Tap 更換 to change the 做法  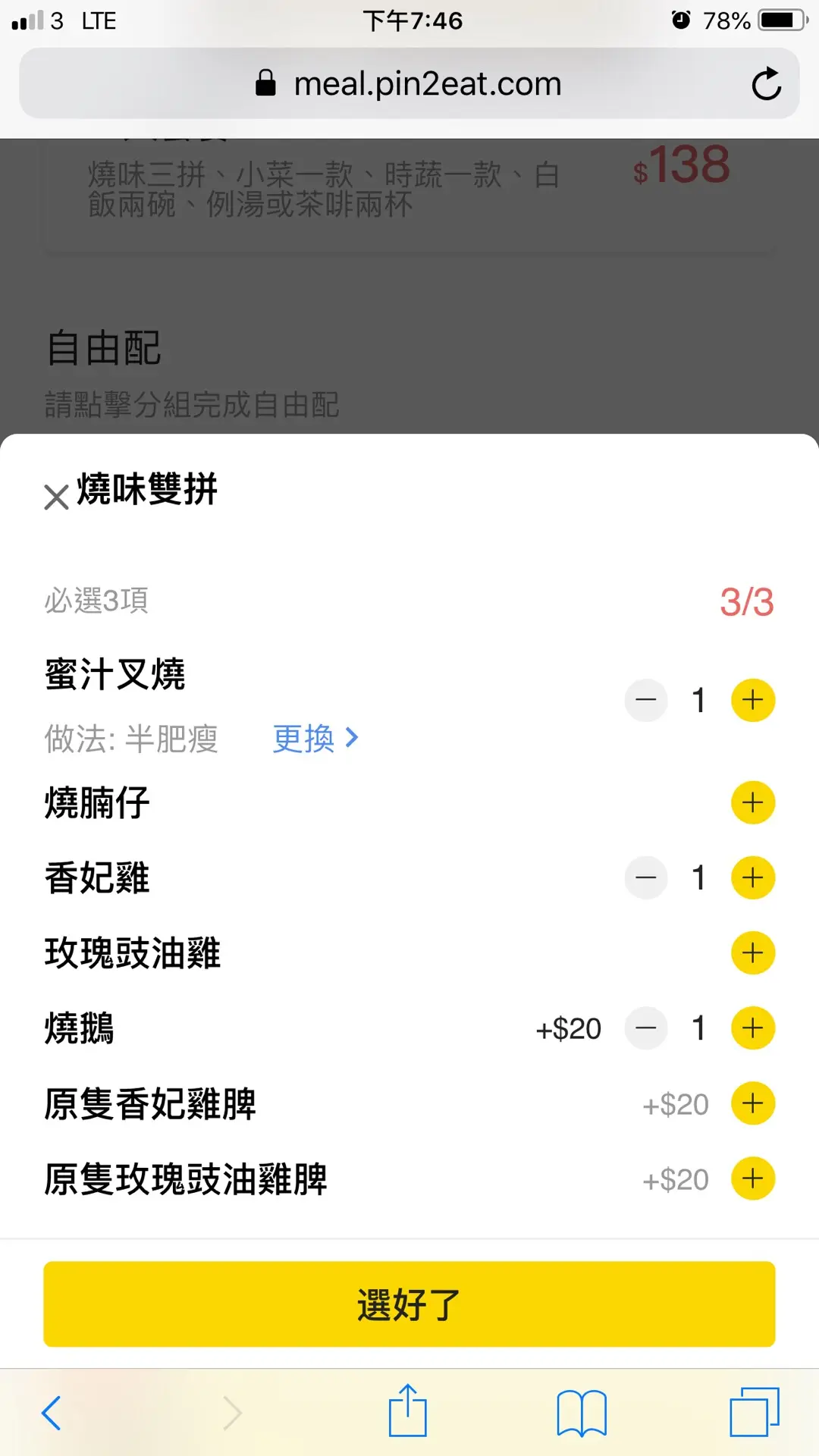(x=315, y=738)
